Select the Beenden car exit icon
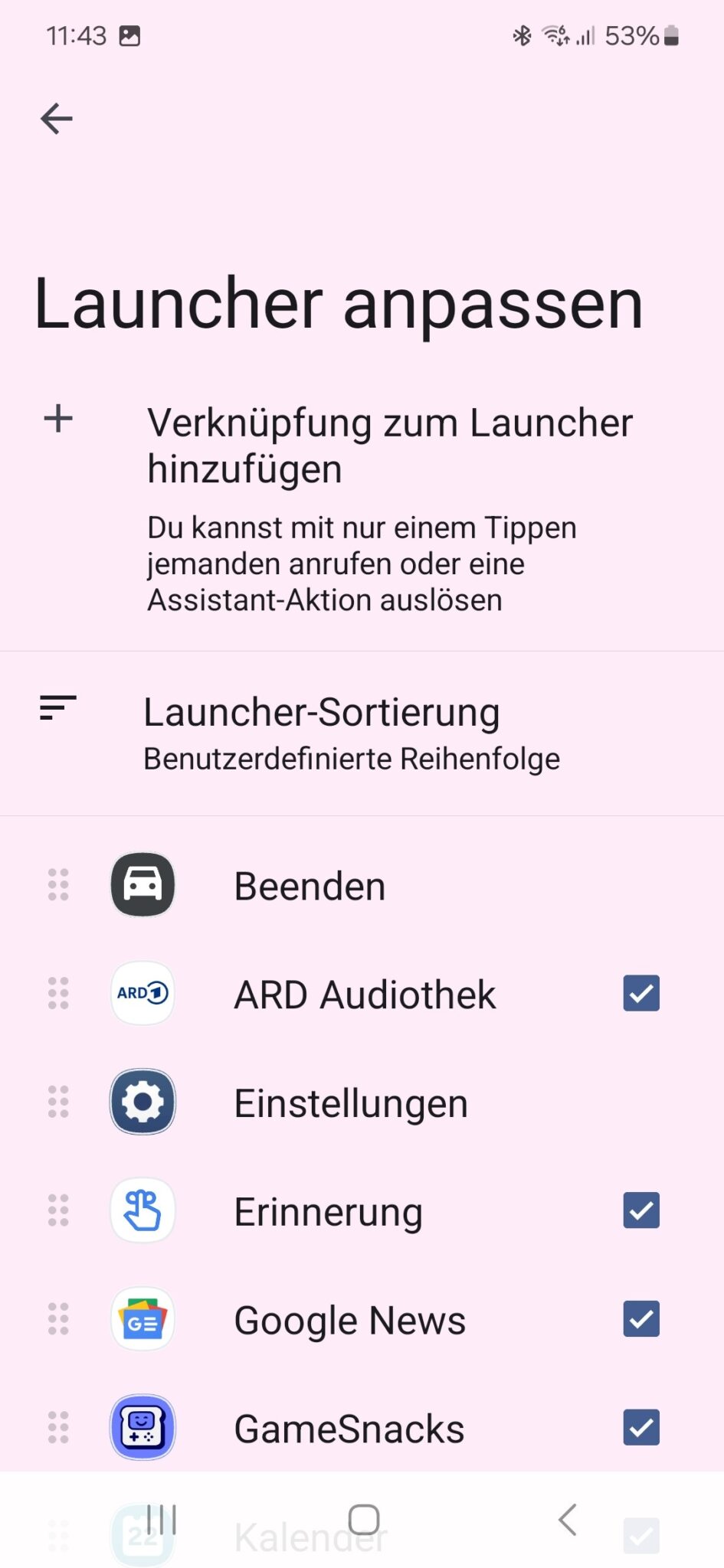 coord(142,884)
